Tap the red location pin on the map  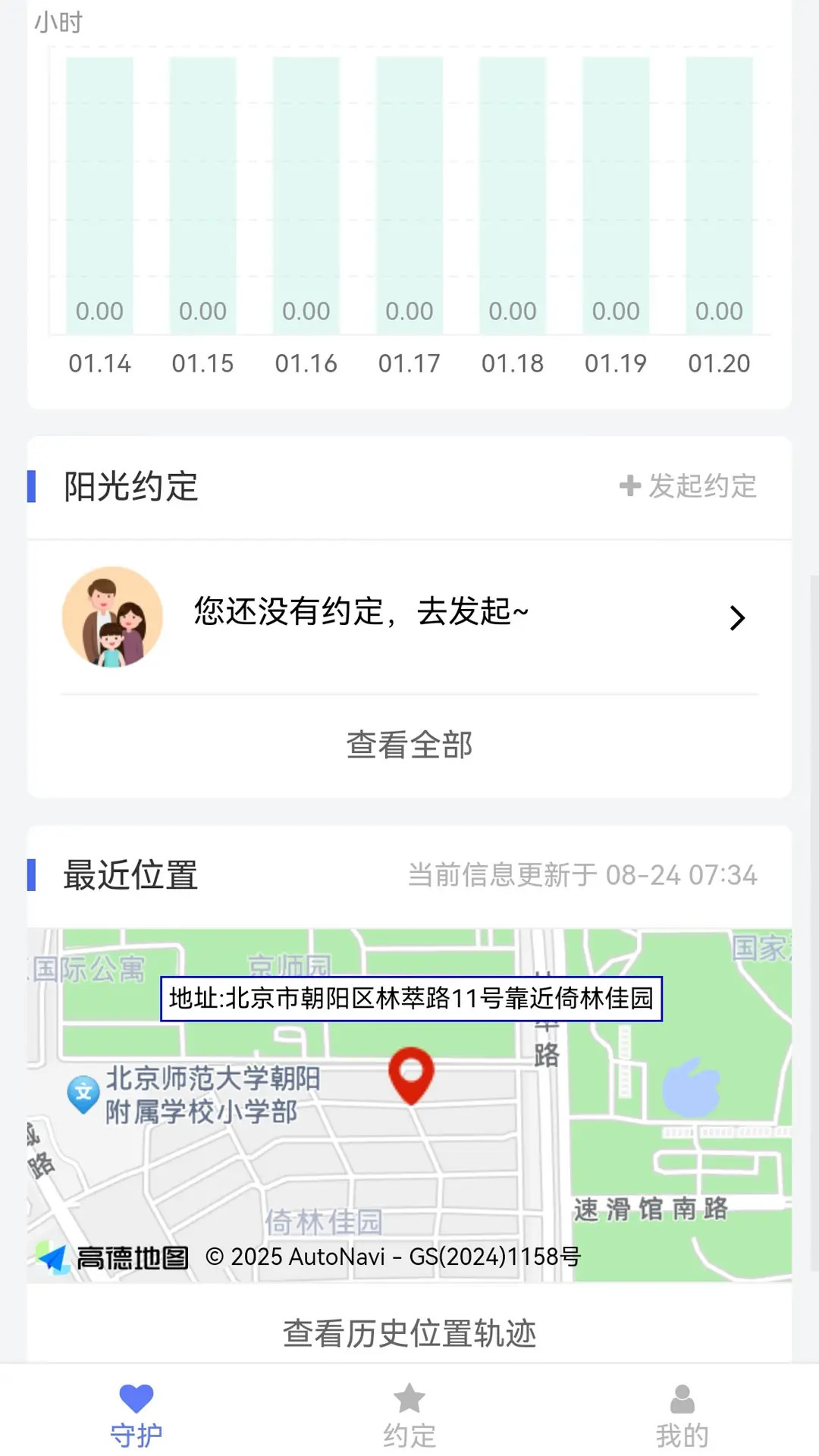coord(409,1075)
